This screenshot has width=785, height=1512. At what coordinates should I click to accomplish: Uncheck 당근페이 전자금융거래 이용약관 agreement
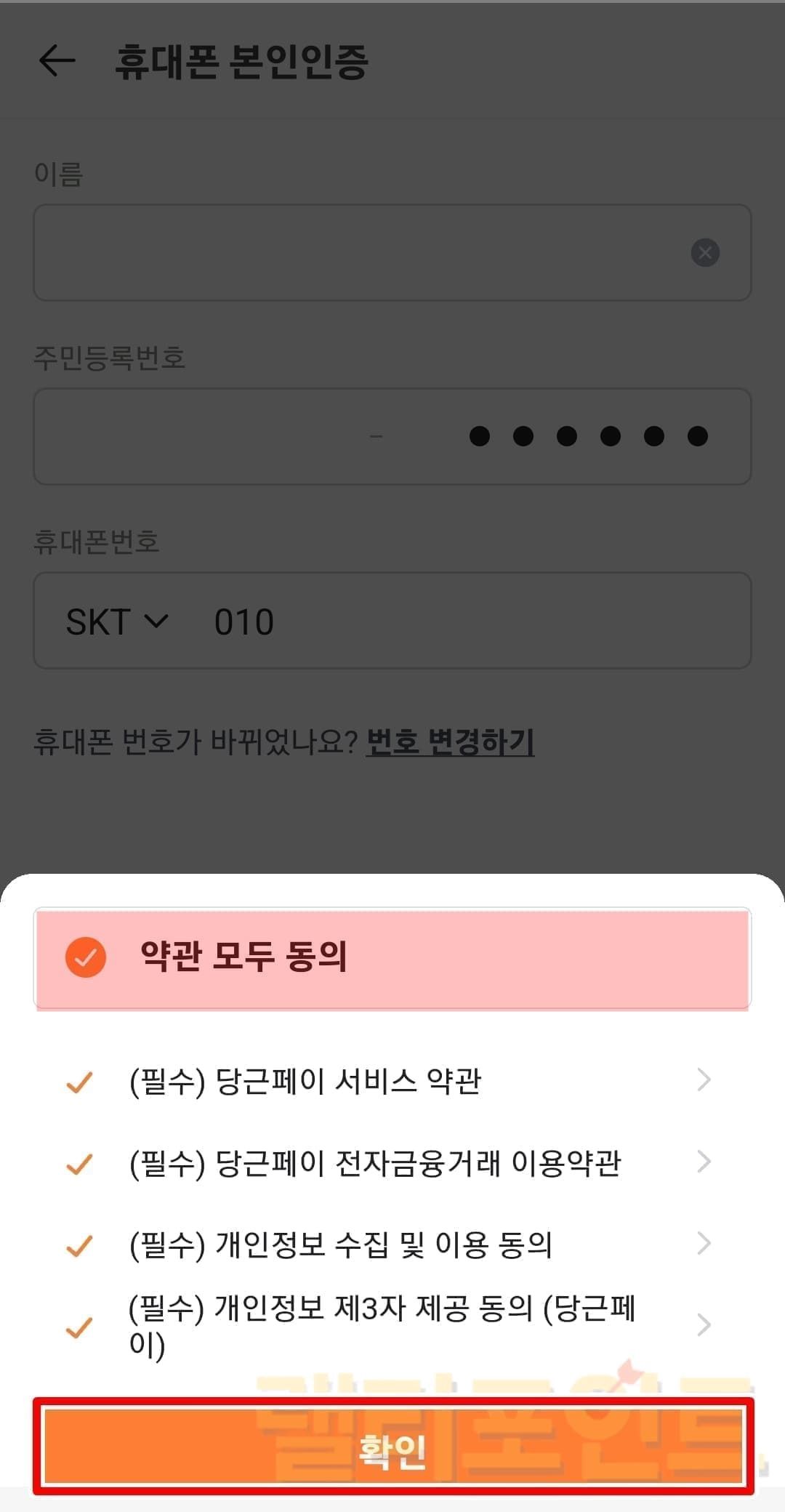point(79,1164)
